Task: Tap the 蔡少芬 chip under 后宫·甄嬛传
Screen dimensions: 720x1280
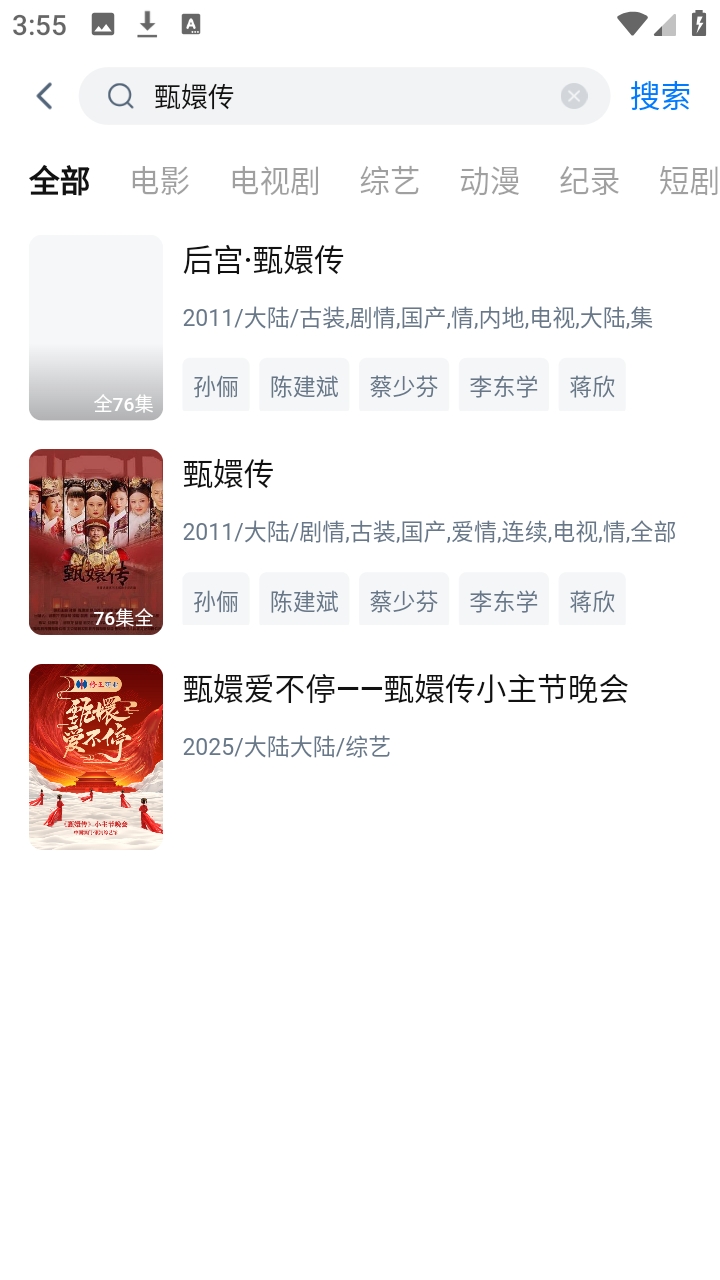Action: click(x=404, y=386)
